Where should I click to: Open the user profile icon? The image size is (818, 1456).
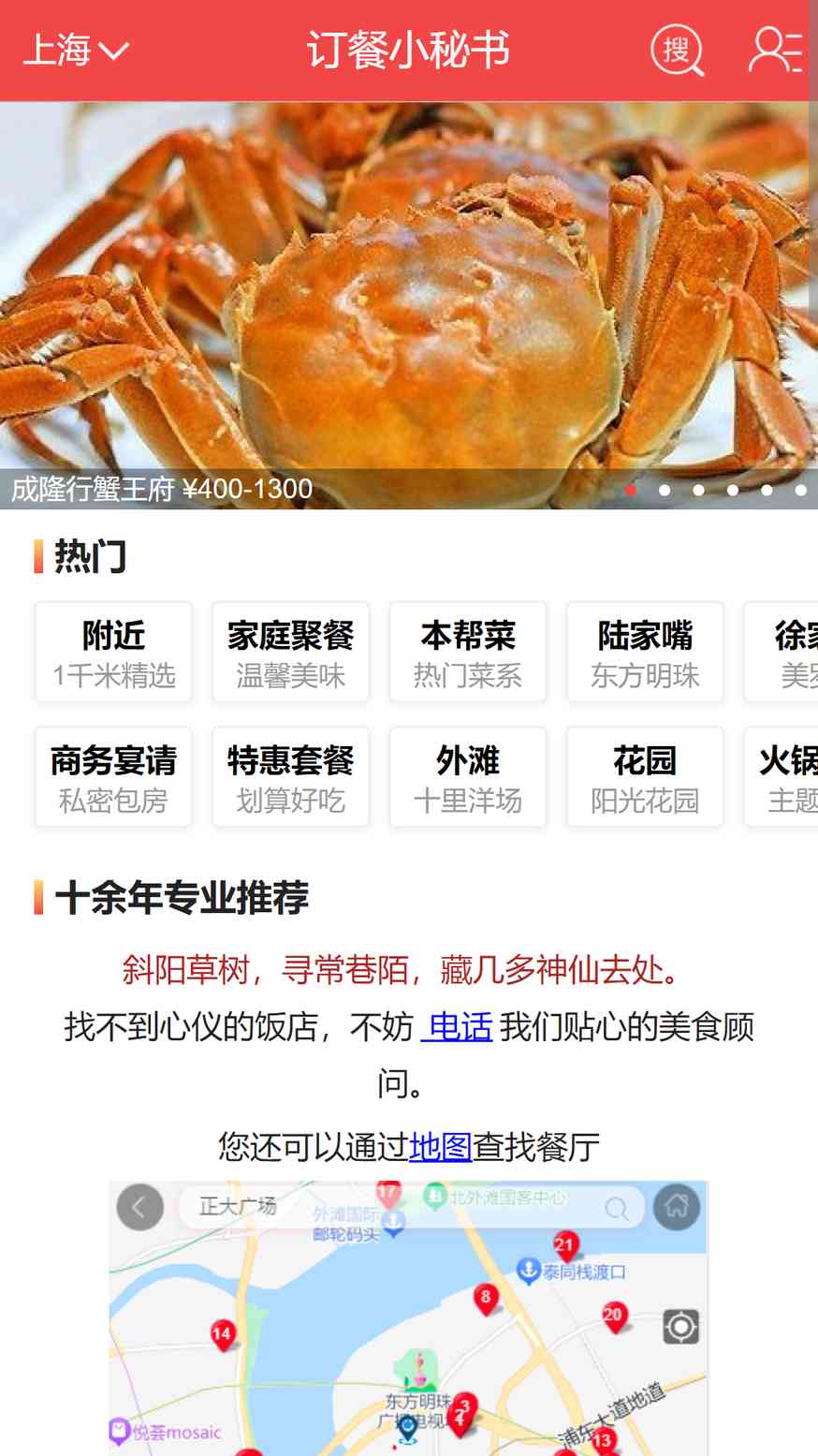(775, 50)
